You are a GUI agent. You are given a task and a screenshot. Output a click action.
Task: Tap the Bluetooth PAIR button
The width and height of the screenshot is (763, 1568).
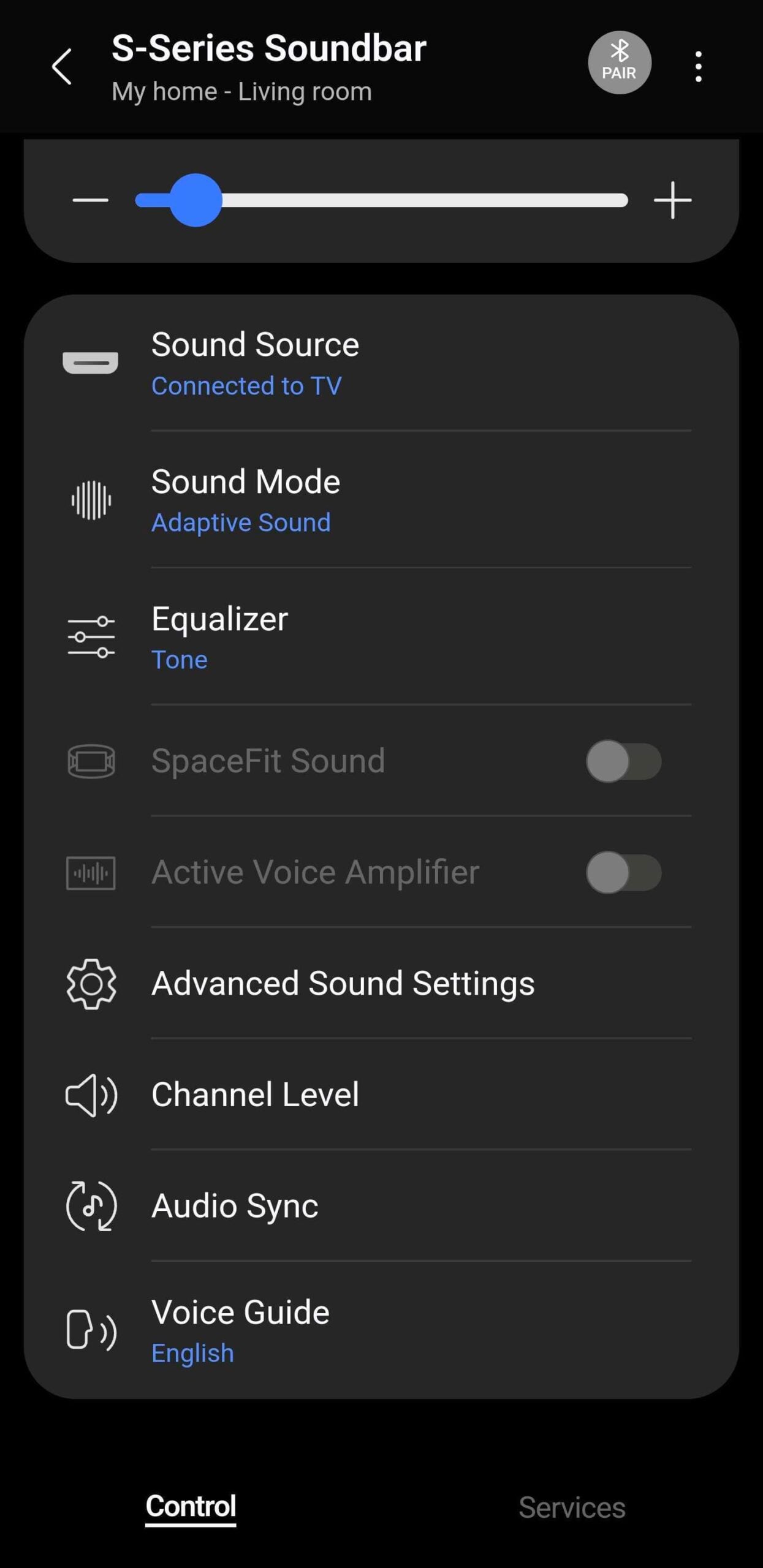619,62
